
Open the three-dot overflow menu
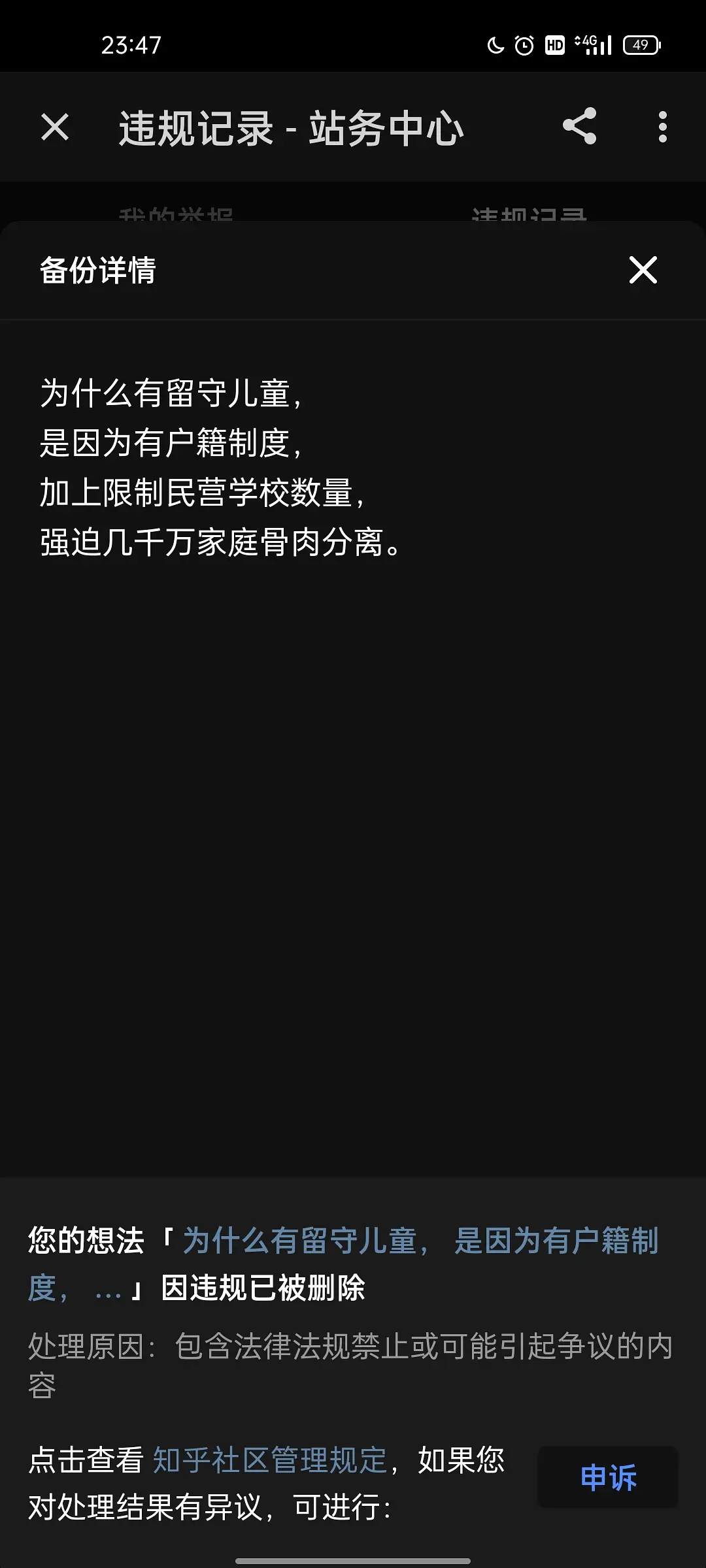coord(662,127)
